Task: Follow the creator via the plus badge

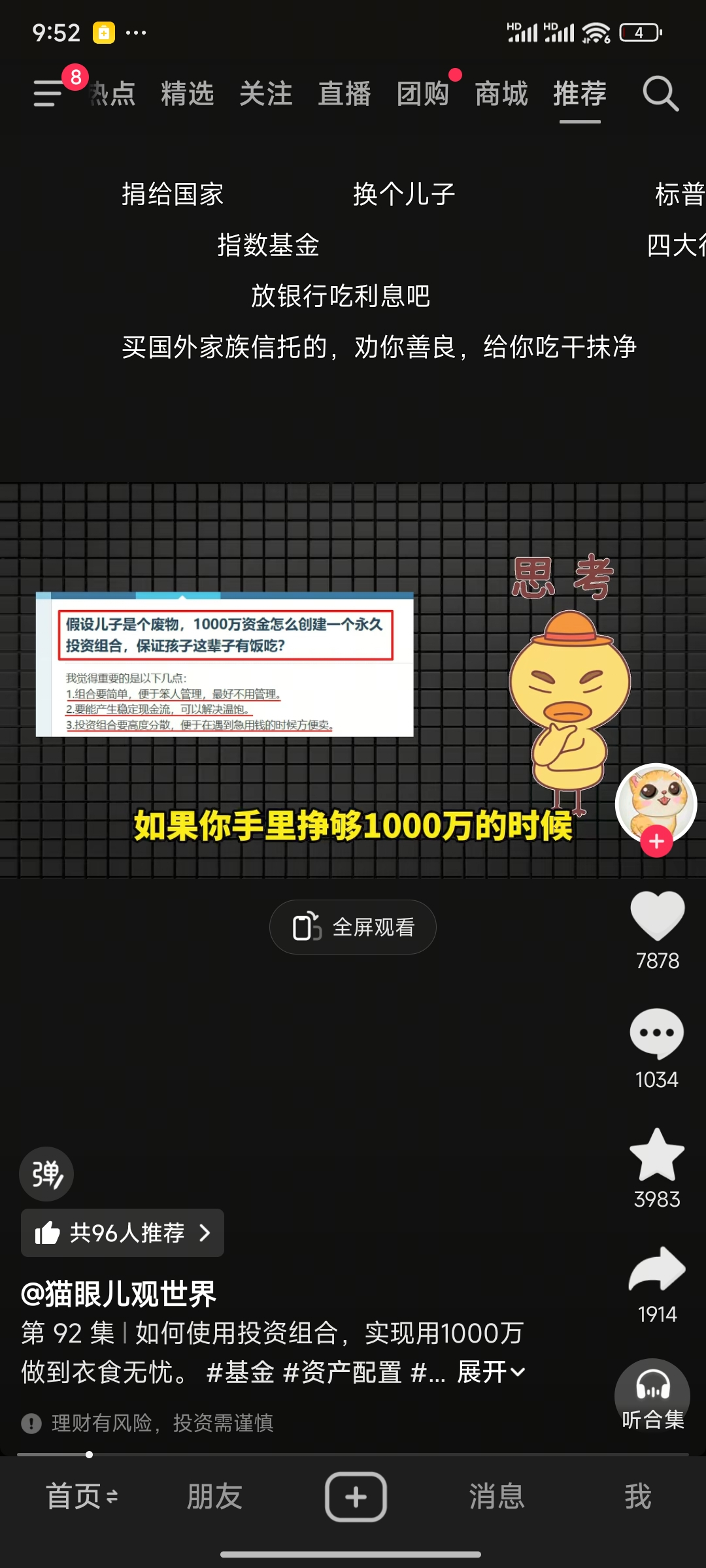Action: (656, 841)
